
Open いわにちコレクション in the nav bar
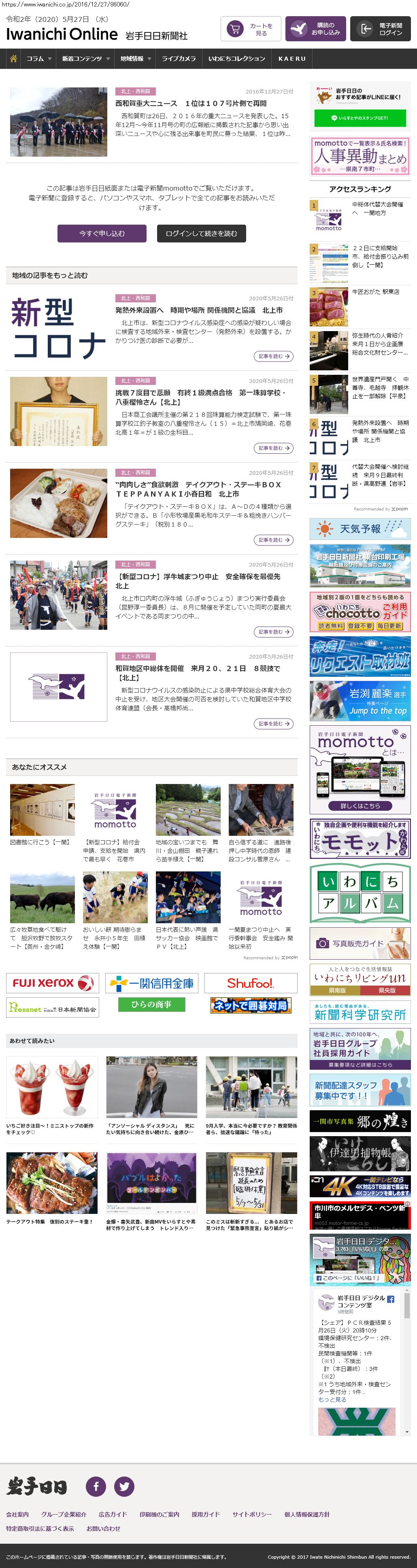click(236, 58)
